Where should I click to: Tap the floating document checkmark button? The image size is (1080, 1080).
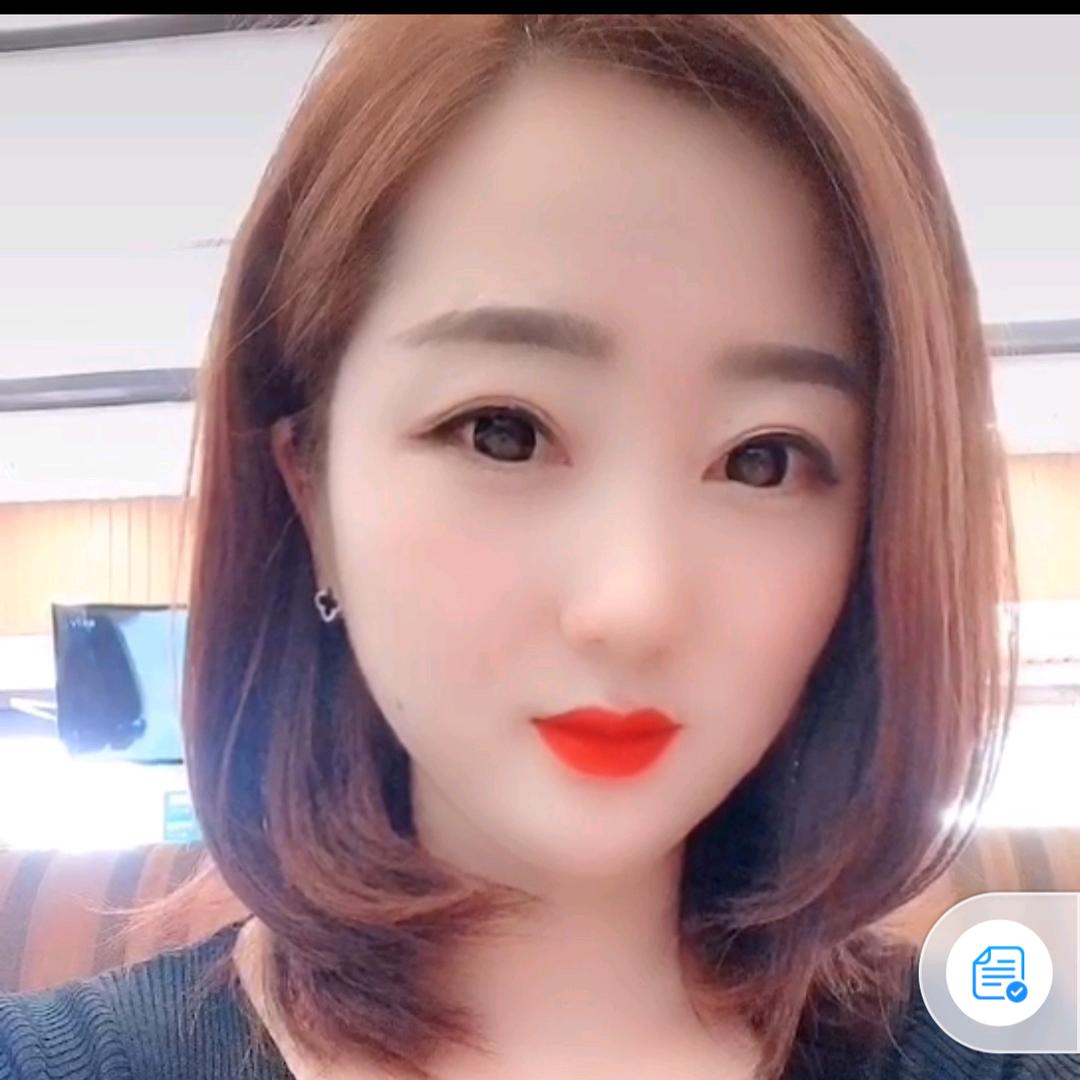point(999,973)
